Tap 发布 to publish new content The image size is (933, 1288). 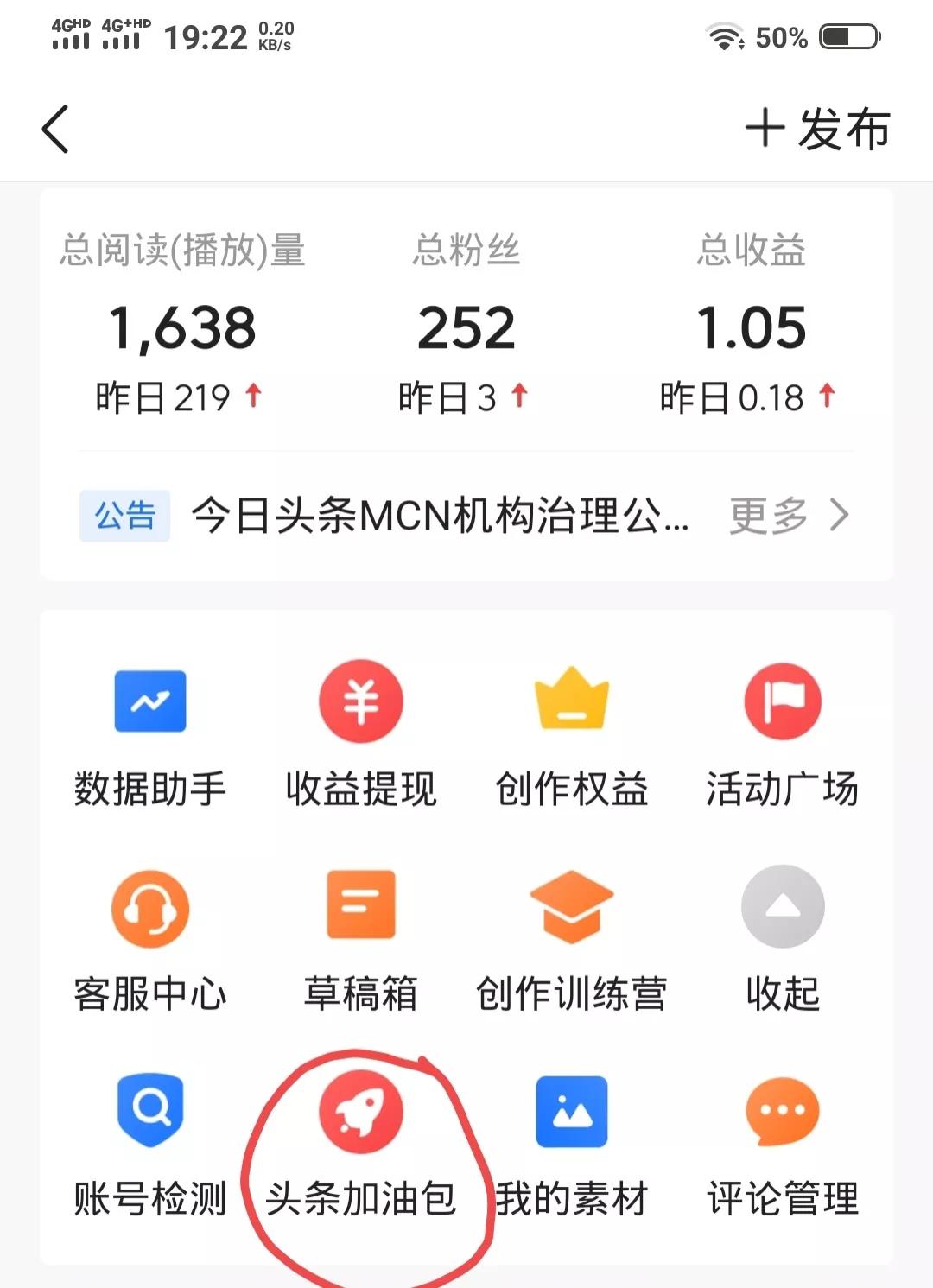tap(819, 127)
